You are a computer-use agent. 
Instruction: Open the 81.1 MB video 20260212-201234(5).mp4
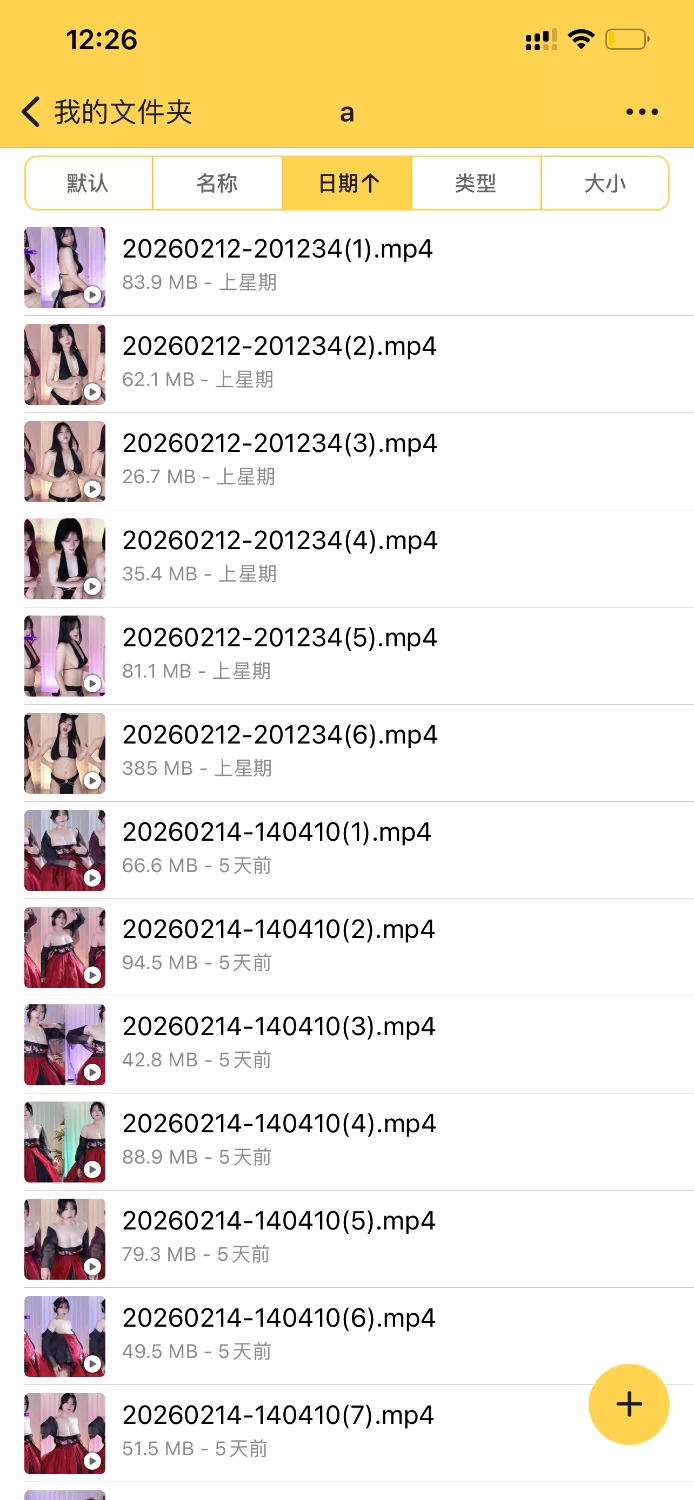pos(279,638)
